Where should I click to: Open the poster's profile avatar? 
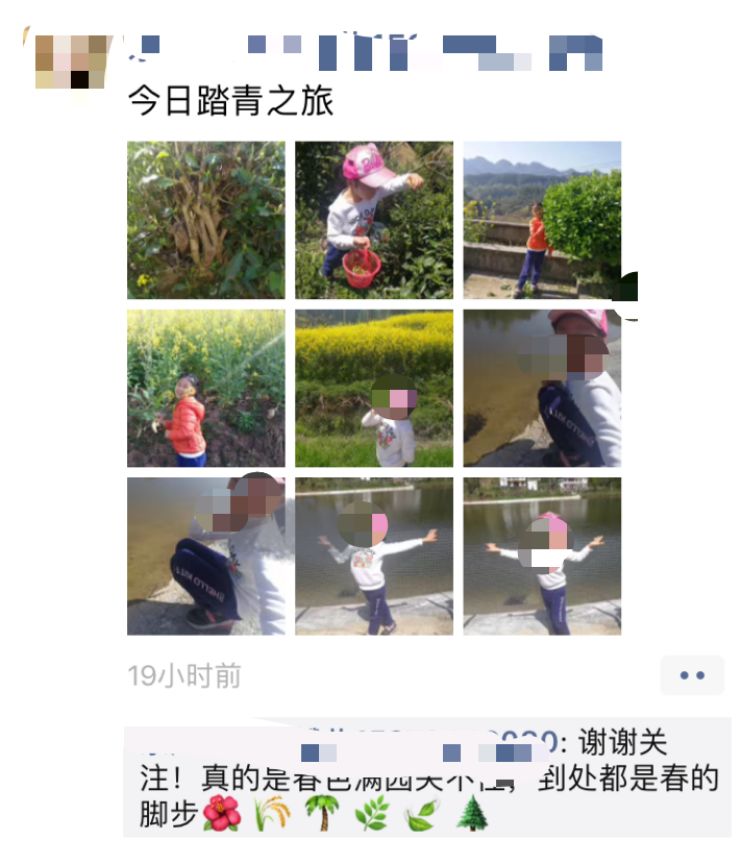tap(70, 60)
